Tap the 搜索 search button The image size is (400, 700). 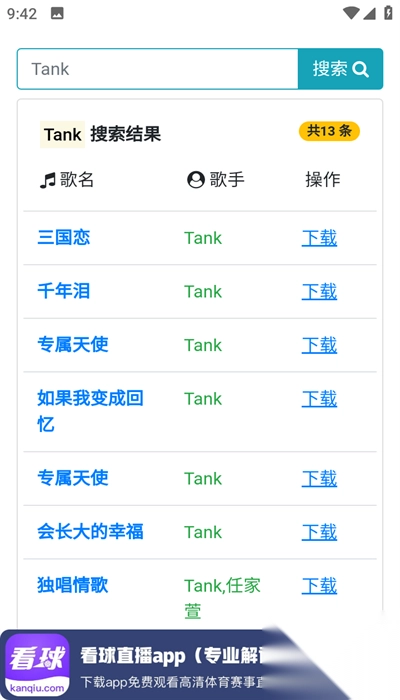coord(340,69)
